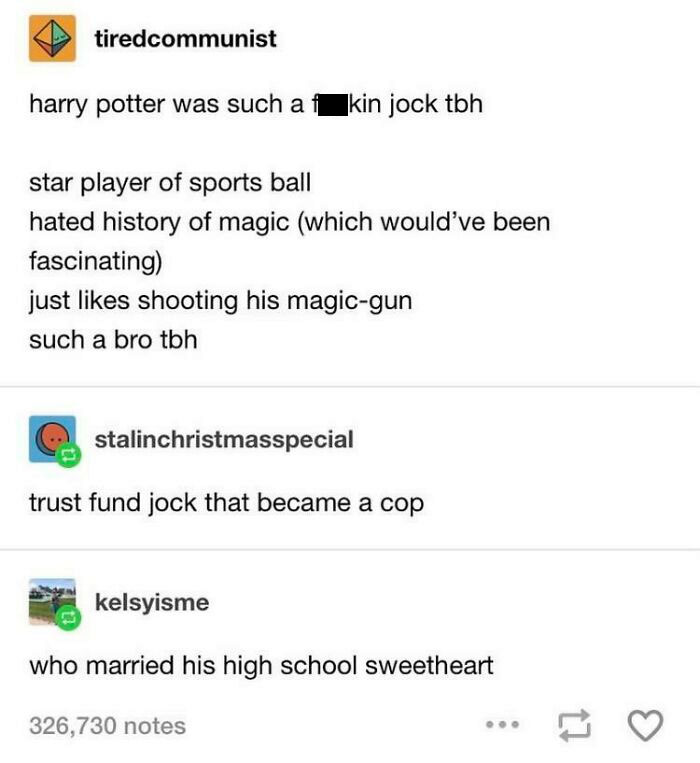View the 326,730 notes

[x=107, y=726]
